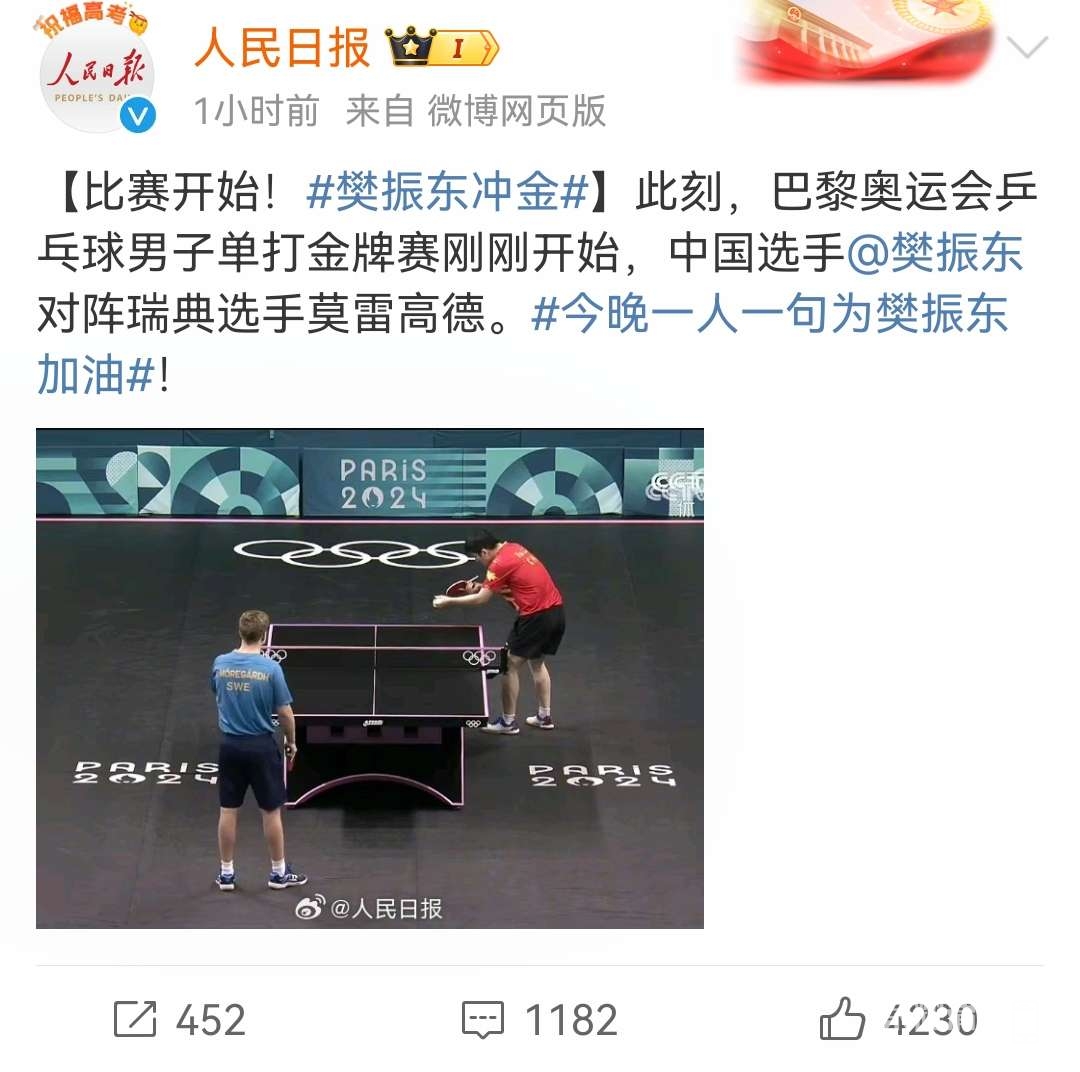The width and height of the screenshot is (1080, 1072).
Task: Open the #樊振东冲金# hashtag topic
Action: 447,193
